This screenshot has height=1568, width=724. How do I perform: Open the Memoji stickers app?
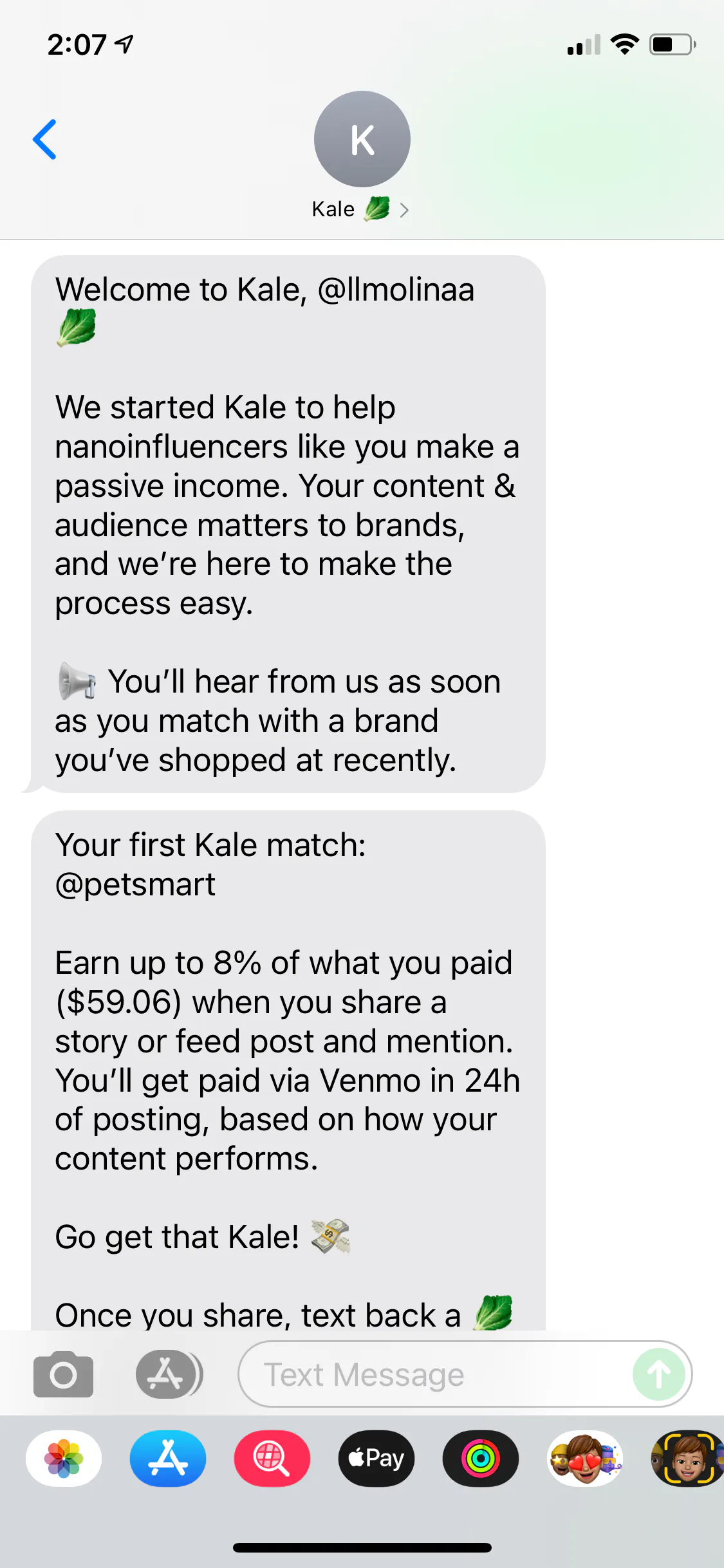(x=585, y=1459)
